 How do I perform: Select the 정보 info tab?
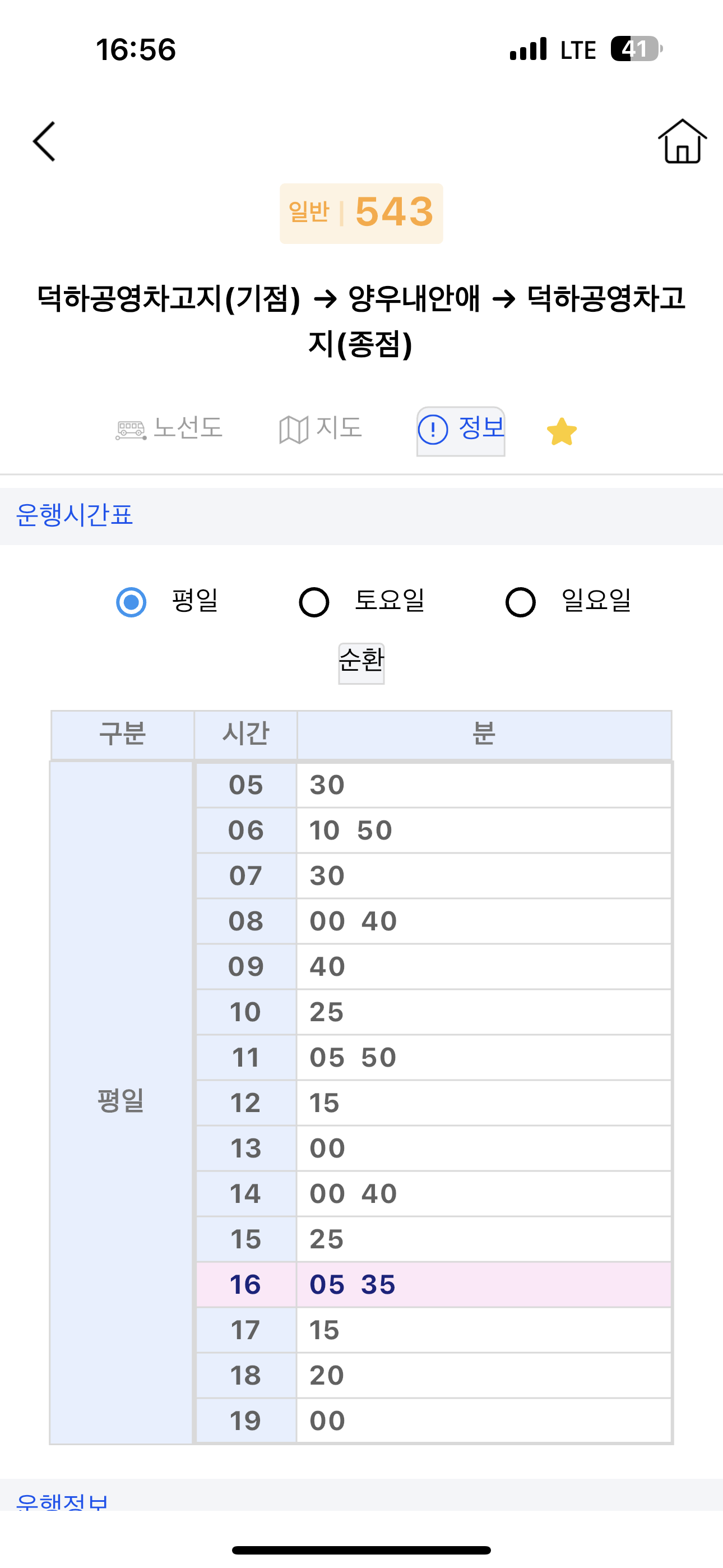tap(461, 430)
